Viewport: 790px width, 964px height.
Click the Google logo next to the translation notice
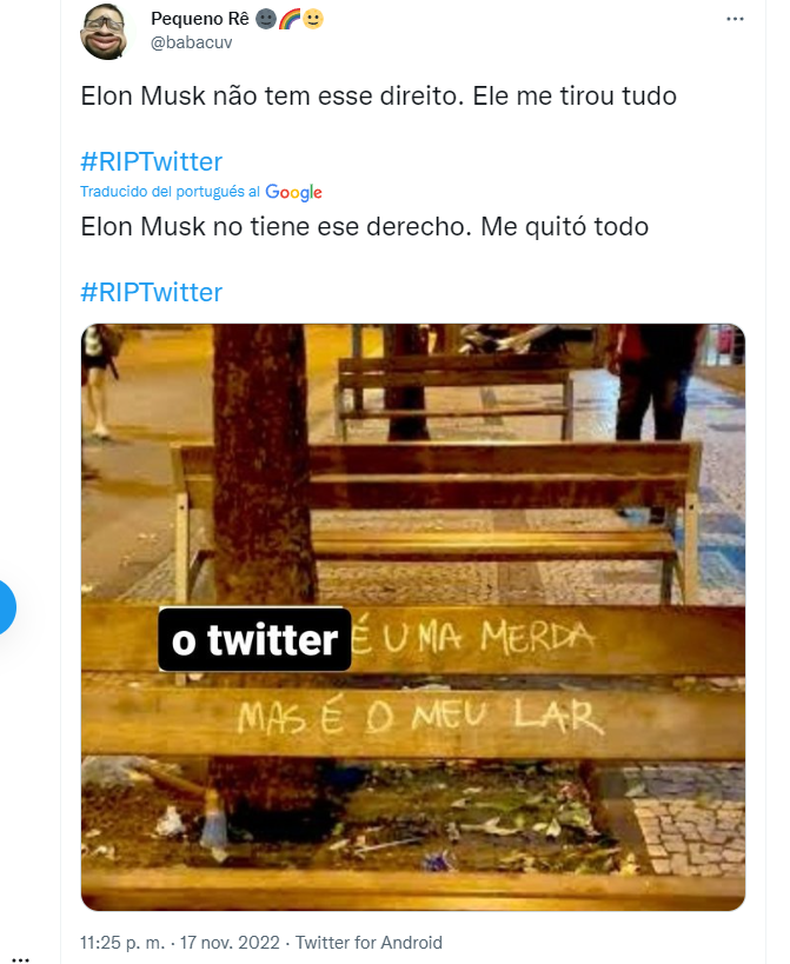coord(293,192)
